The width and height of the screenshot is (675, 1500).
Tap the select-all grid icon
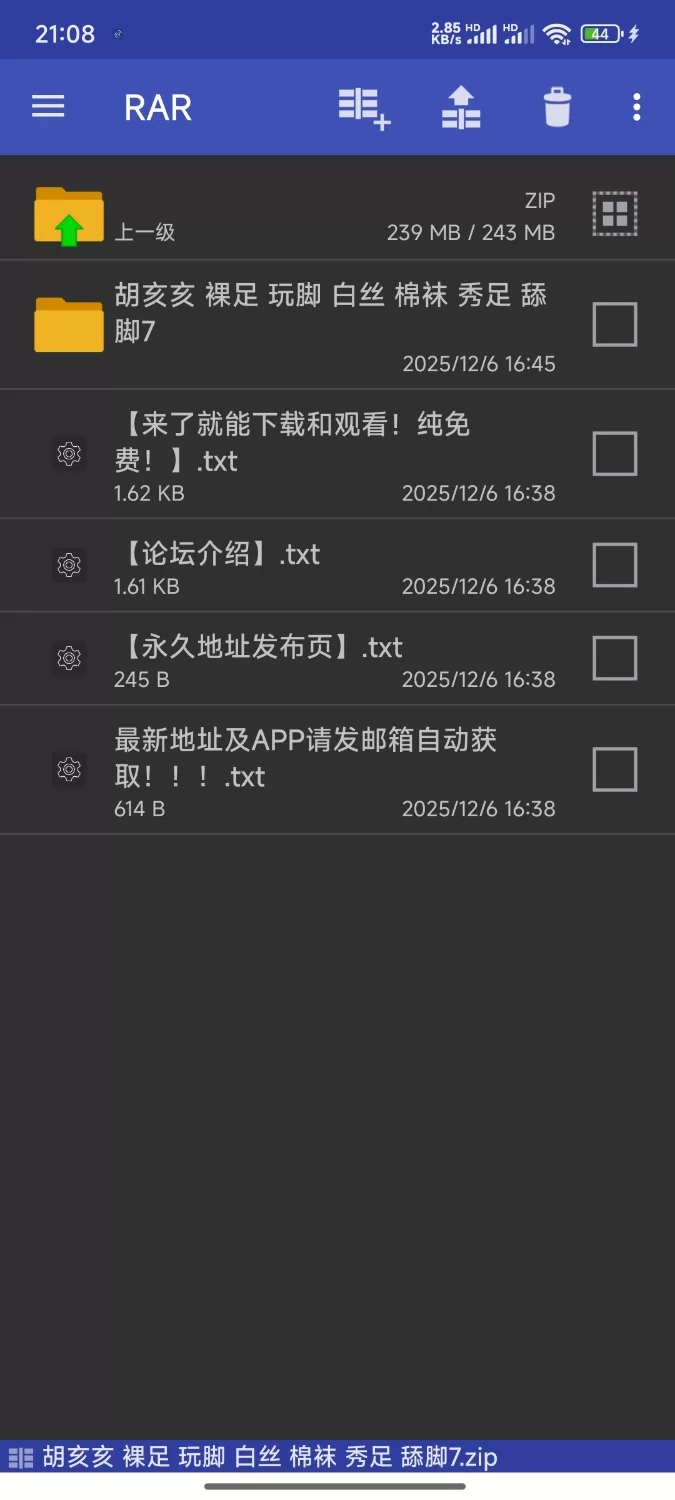[614, 213]
